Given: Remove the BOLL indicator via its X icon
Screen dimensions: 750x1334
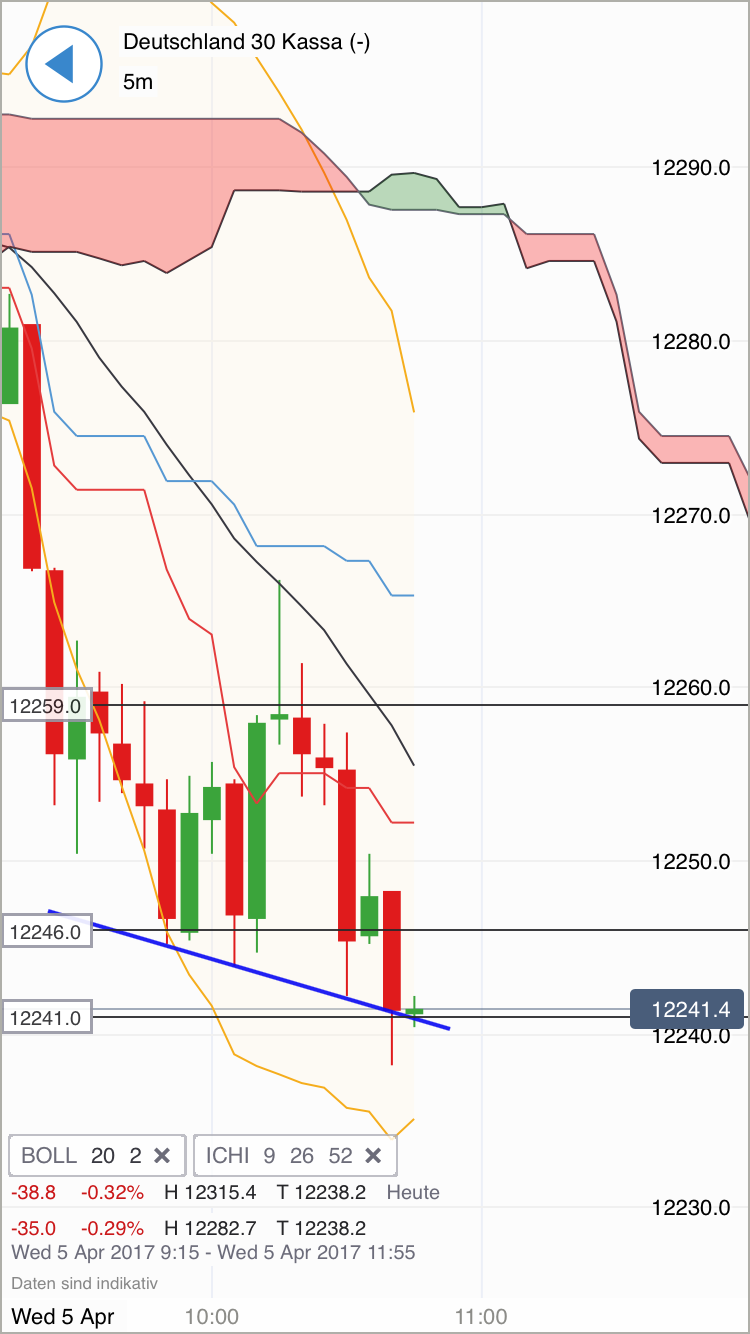Looking at the screenshot, I should [162, 1155].
